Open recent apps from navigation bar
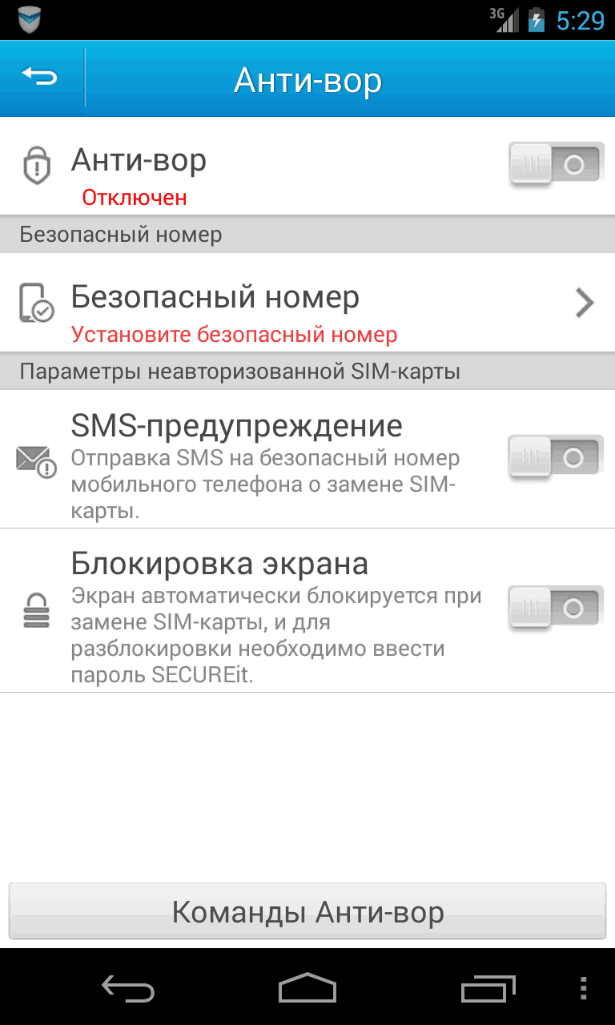This screenshot has height=1025, width=615. click(487, 988)
